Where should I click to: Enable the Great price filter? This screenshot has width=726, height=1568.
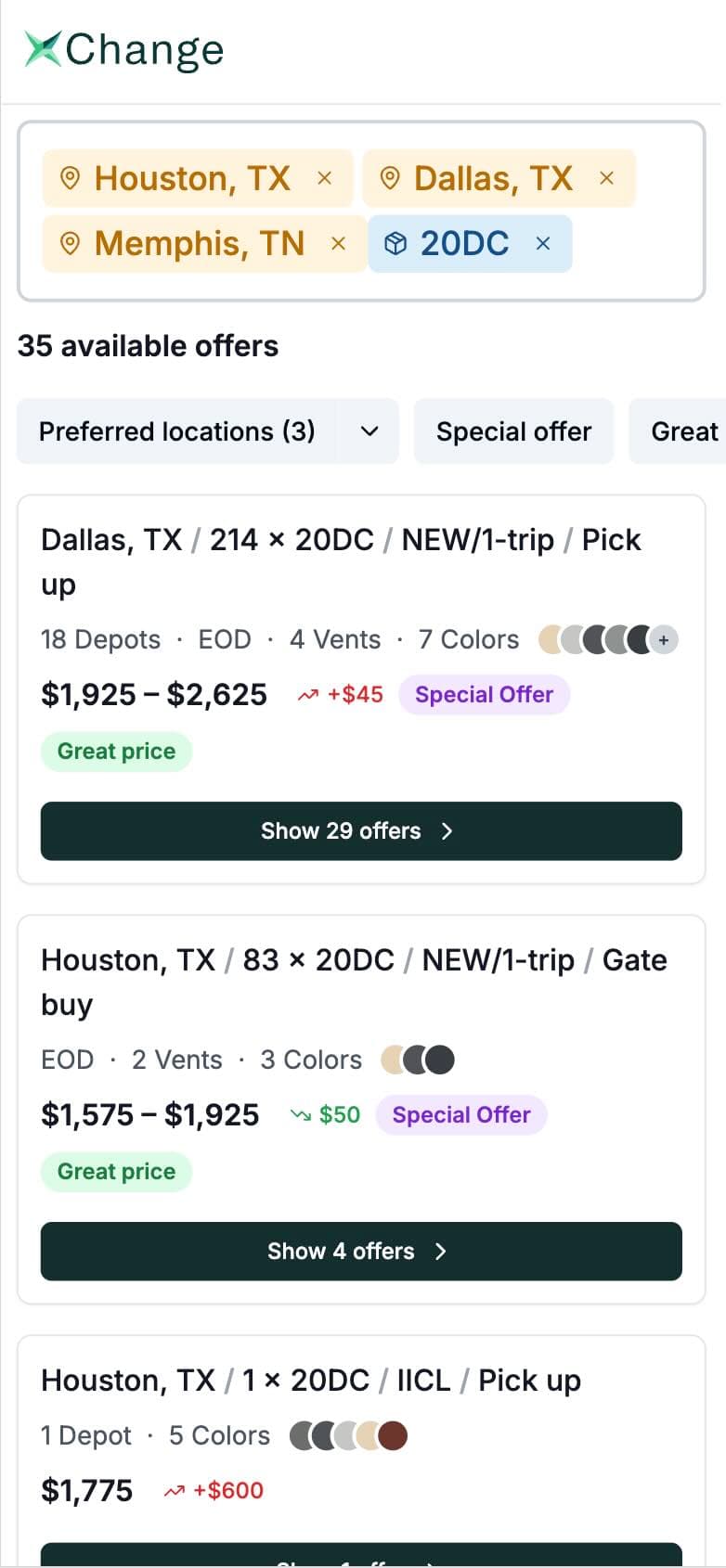click(x=687, y=431)
